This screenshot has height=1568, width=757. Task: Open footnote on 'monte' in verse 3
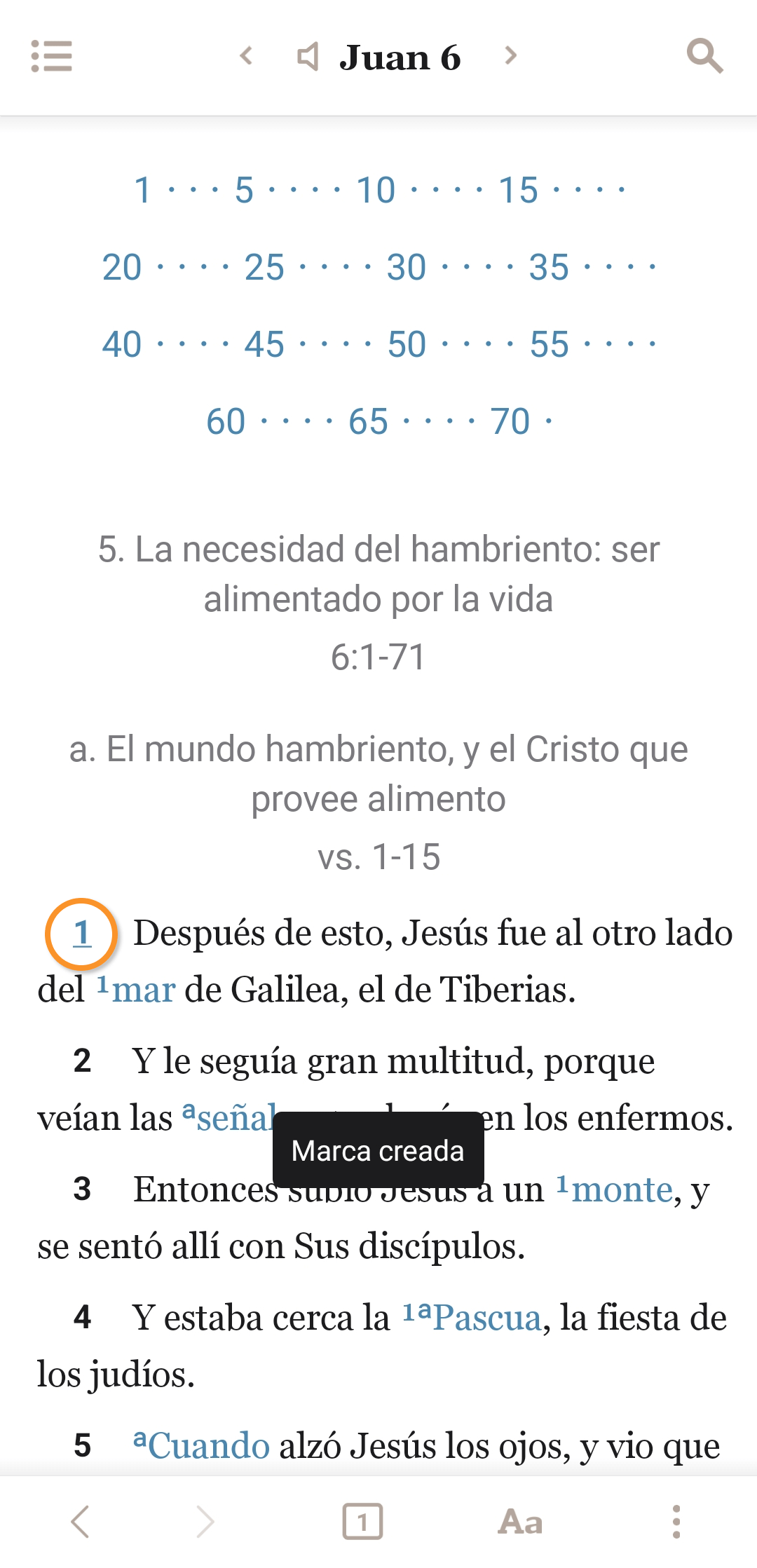point(621,1189)
